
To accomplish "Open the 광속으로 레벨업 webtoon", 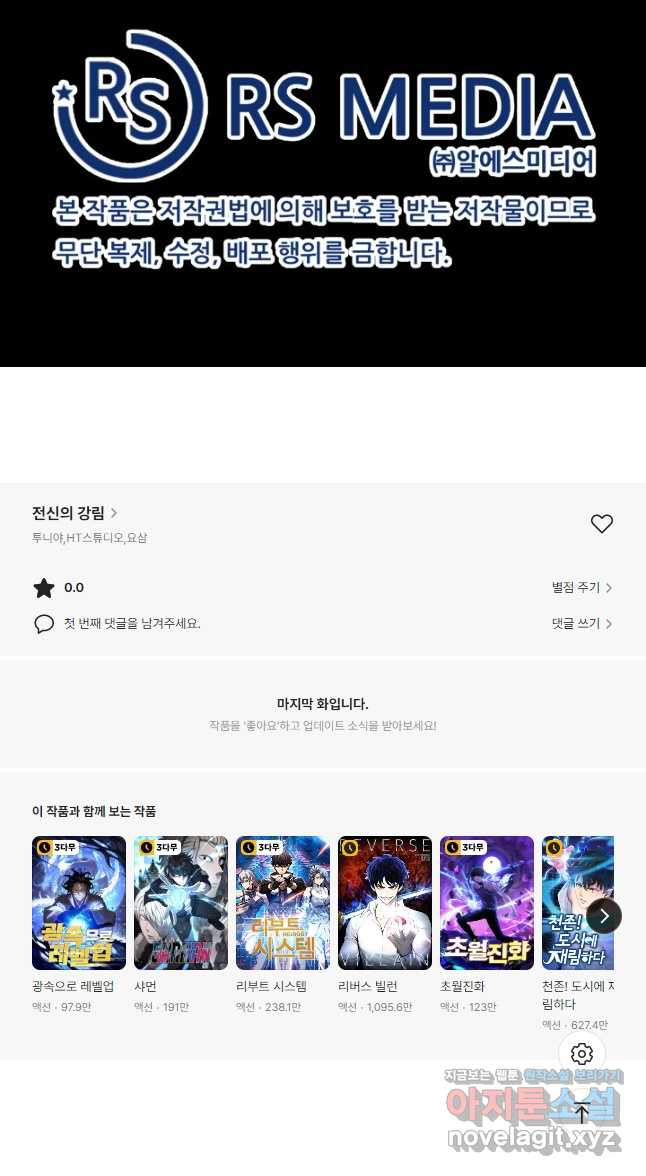I will (79, 903).
